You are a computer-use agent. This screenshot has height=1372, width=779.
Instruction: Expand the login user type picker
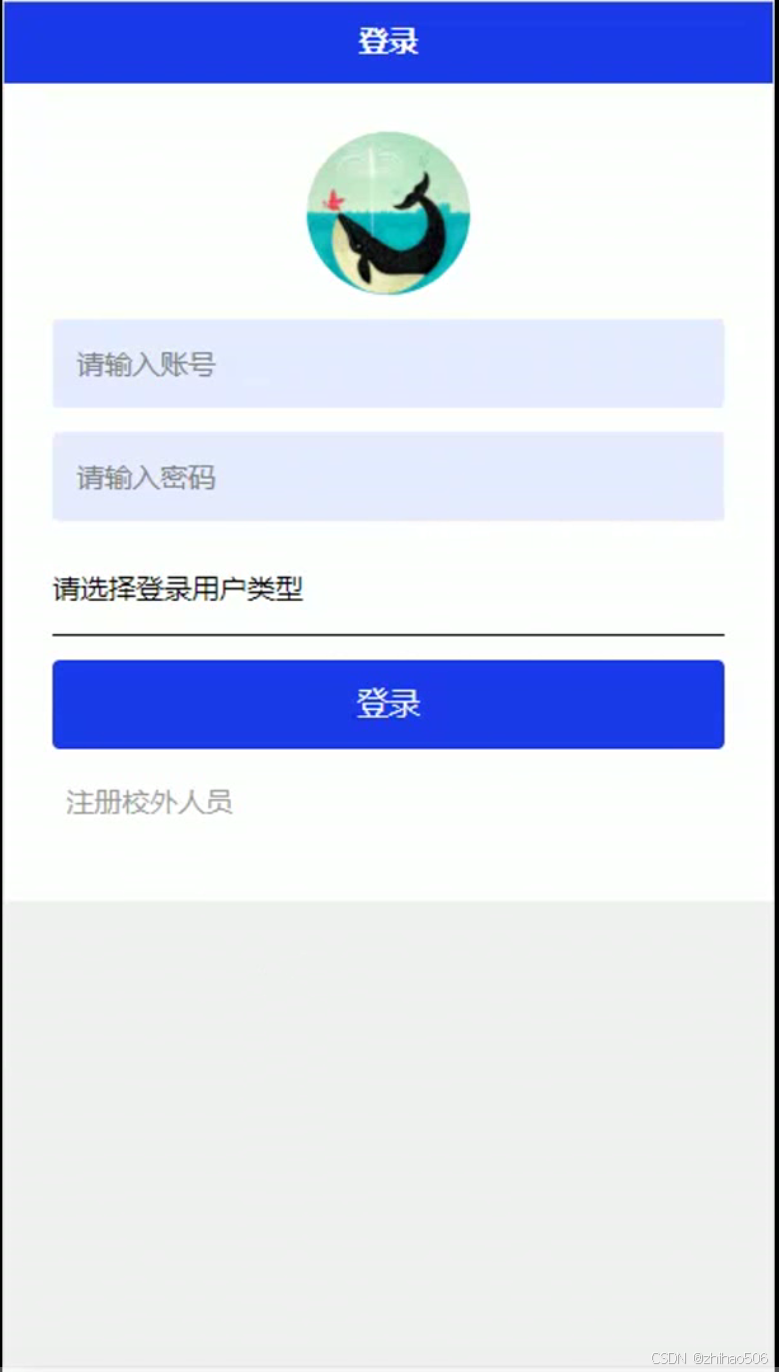click(180, 590)
